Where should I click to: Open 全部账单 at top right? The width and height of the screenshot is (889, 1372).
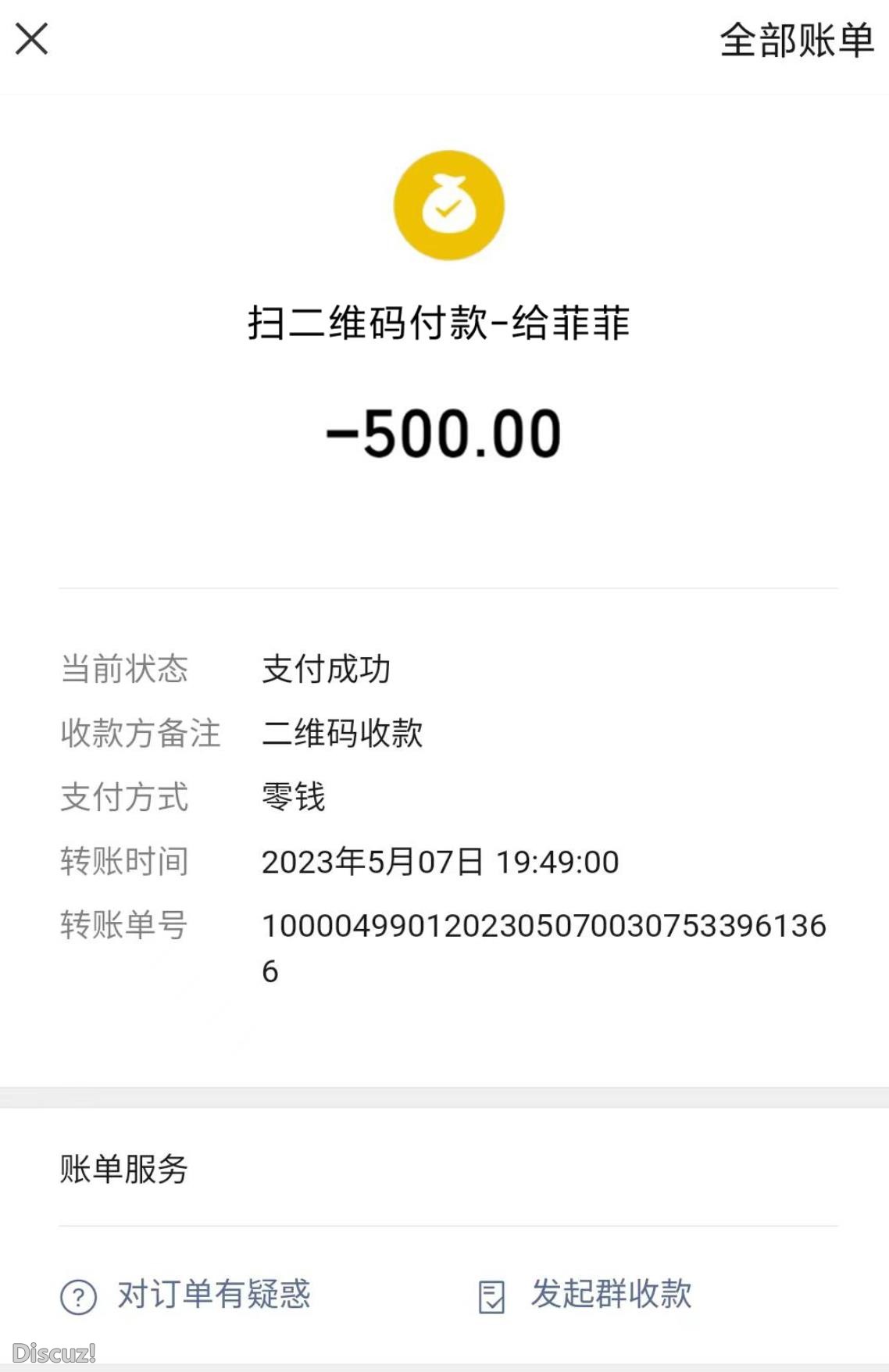[796, 43]
